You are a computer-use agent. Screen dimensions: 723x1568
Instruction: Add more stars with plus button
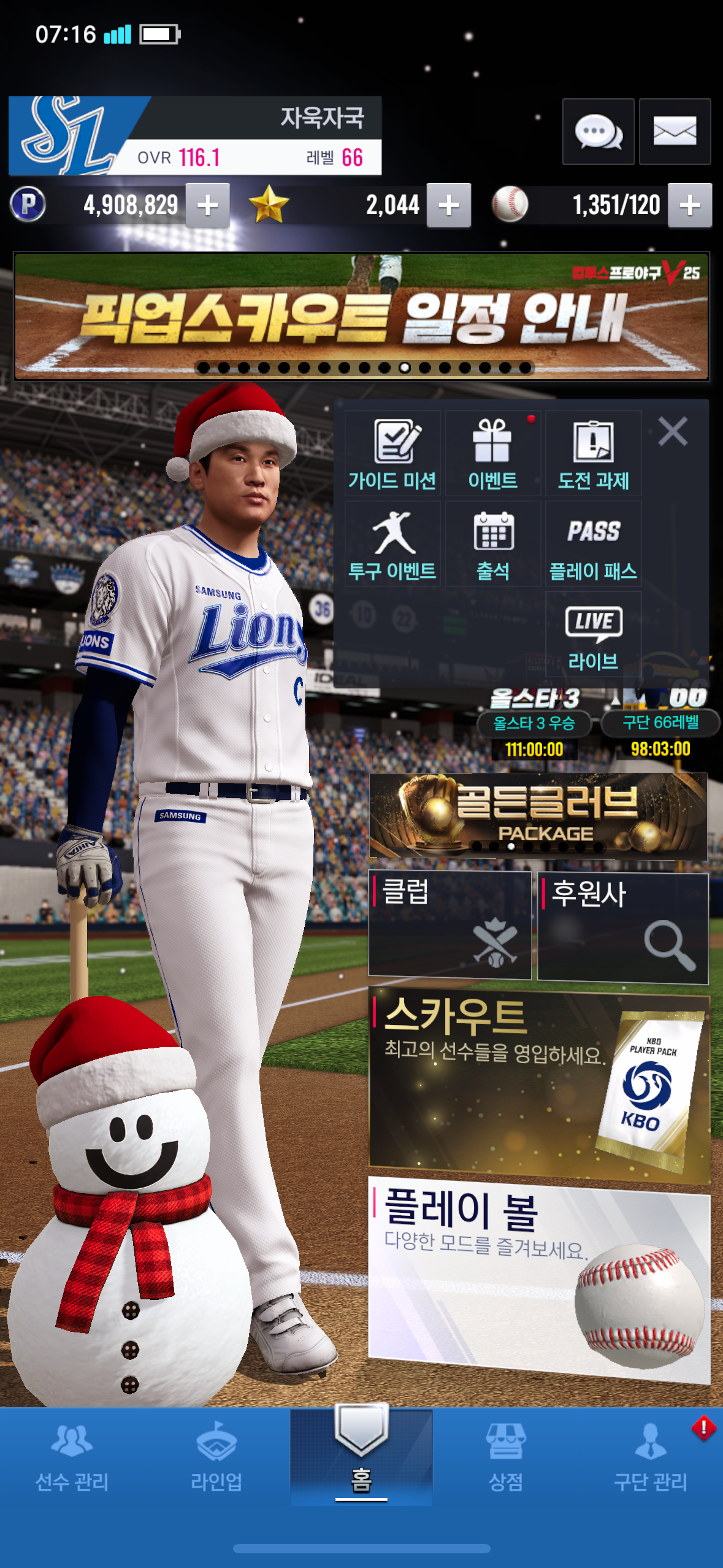point(448,206)
